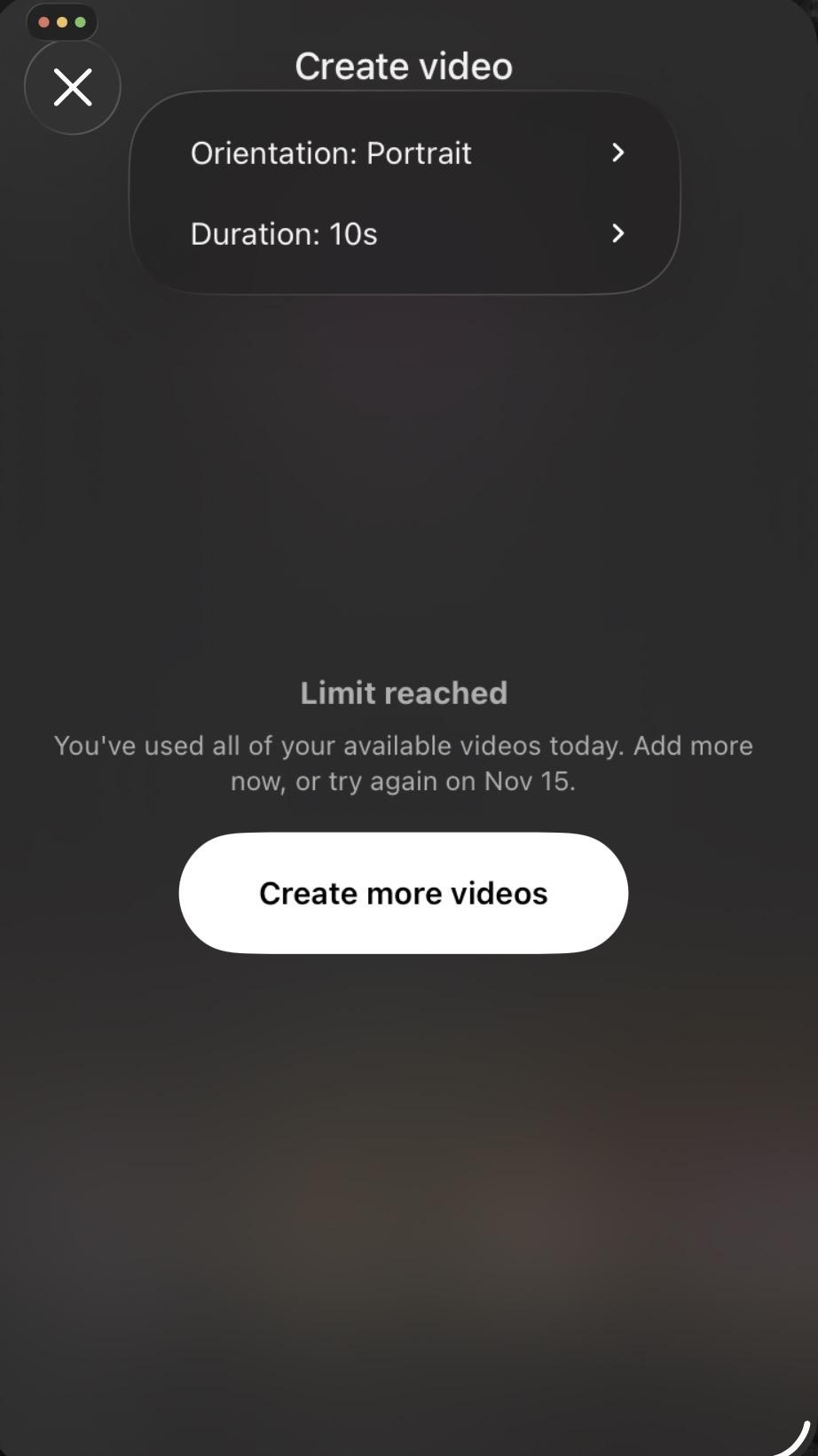Change the Duration: 10s option
Viewport: 818px width, 1456px height.
(x=405, y=234)
